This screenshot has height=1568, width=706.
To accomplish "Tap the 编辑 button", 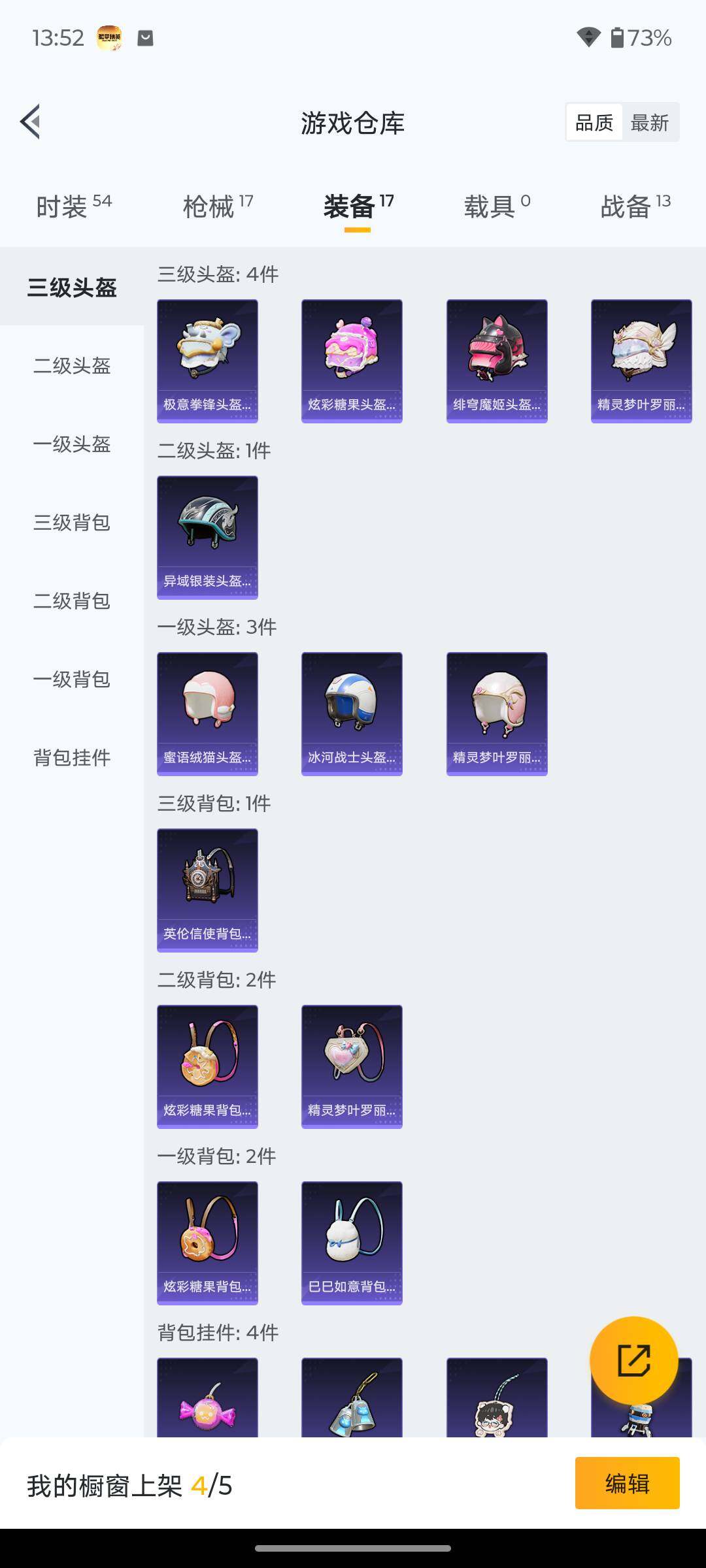I will [627, 1483].
